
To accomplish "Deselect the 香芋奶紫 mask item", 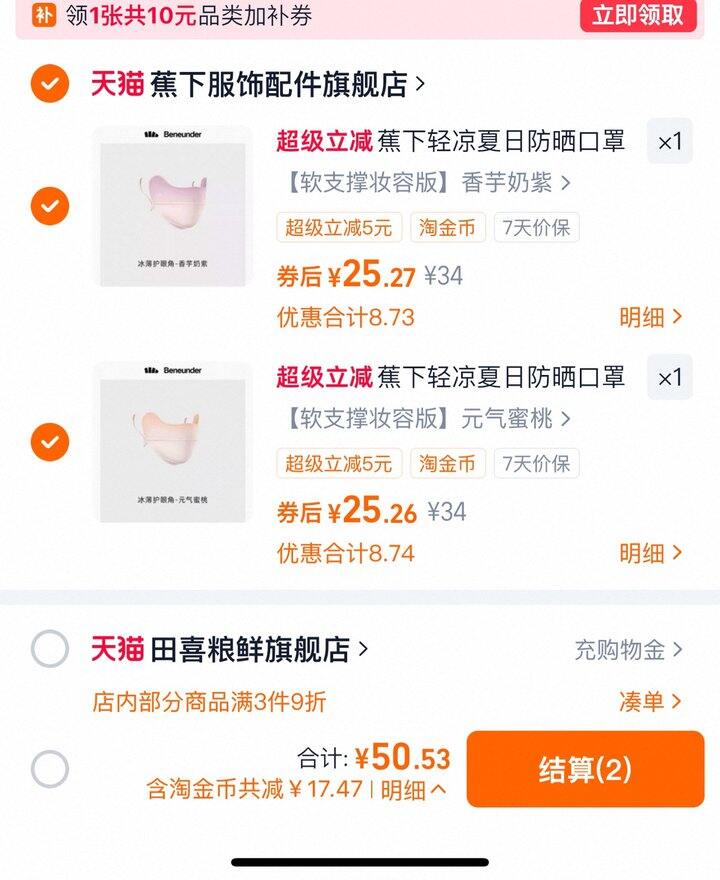I will 50,207.
